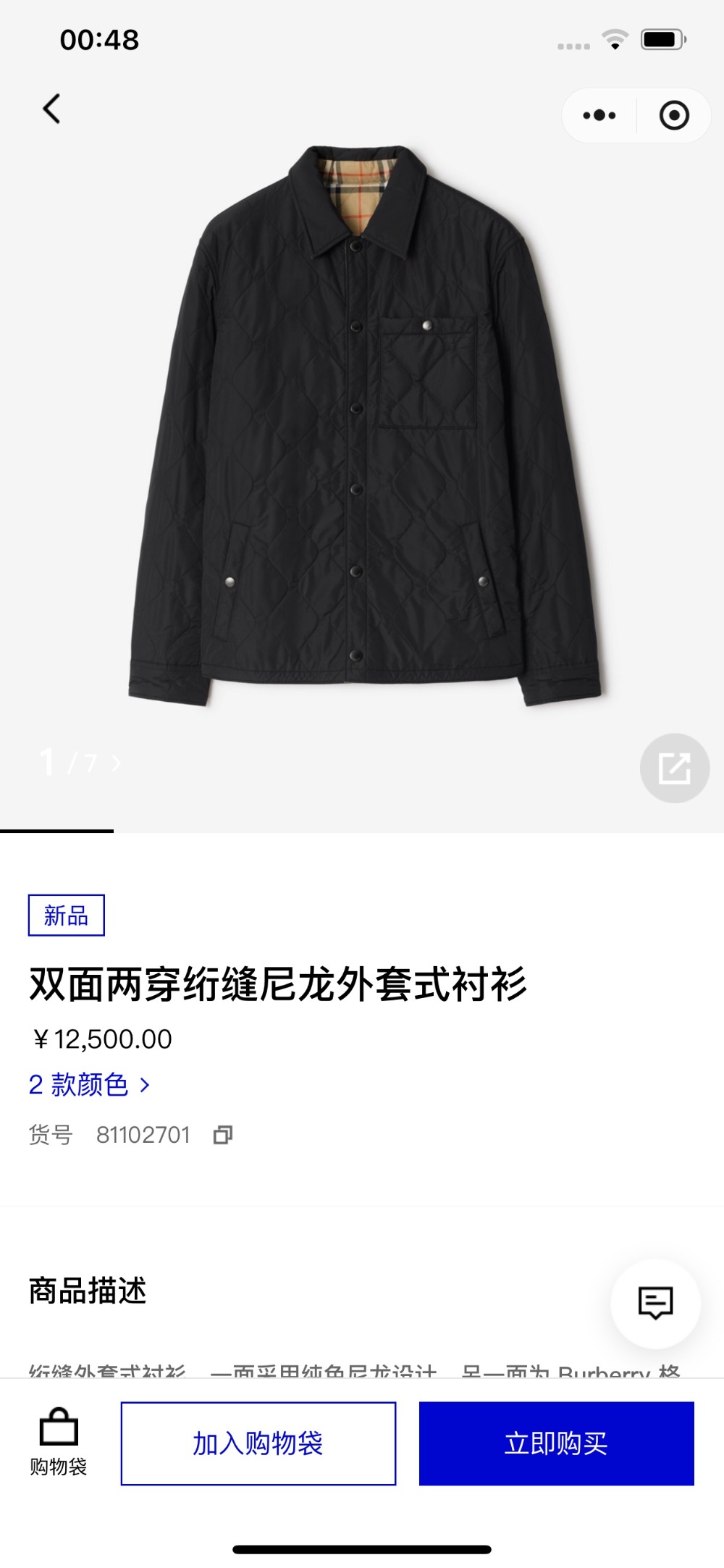The height and width of the screenshot is (1568, 724).
Task: Open the mini program more options menu
Action: [x=599, y=115]
